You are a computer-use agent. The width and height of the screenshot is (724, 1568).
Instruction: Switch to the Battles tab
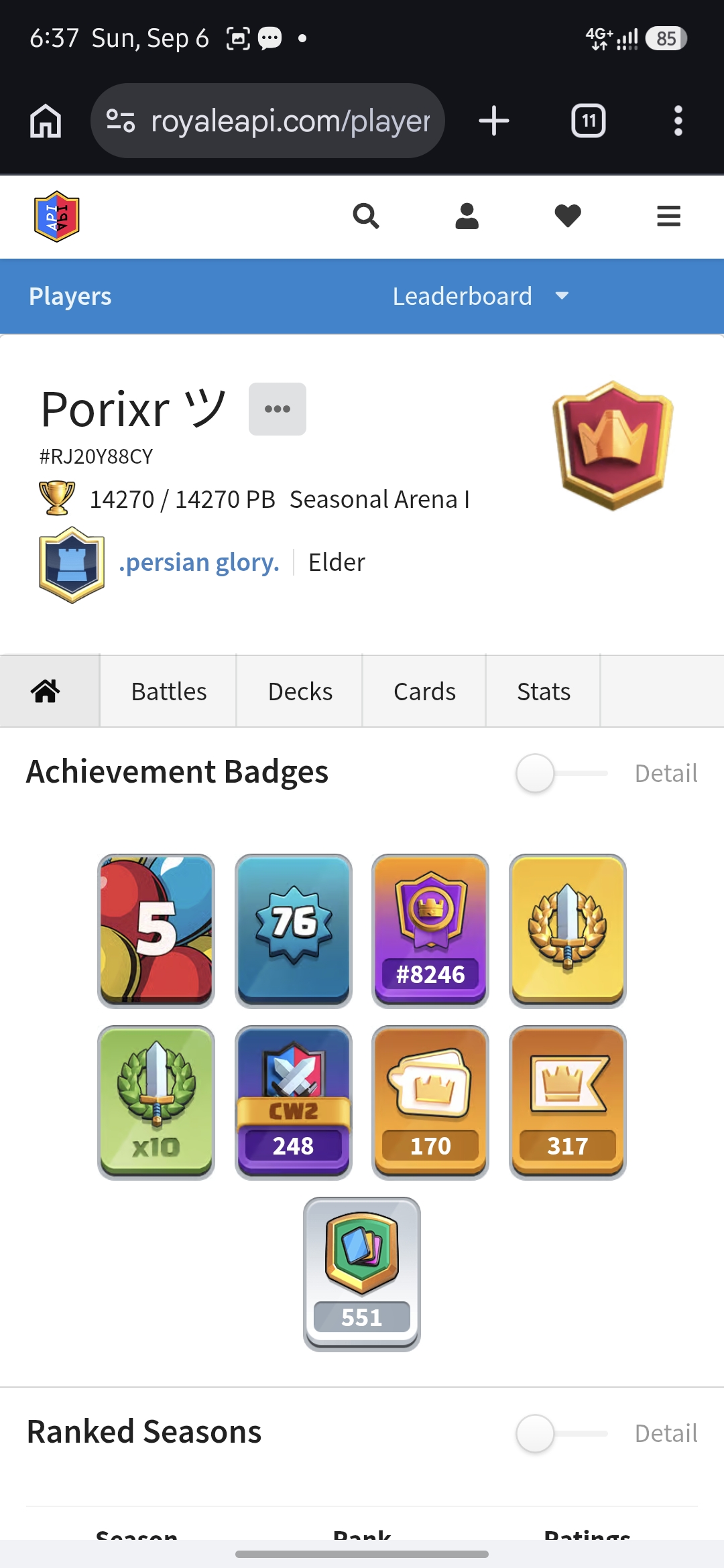(169, 692)
